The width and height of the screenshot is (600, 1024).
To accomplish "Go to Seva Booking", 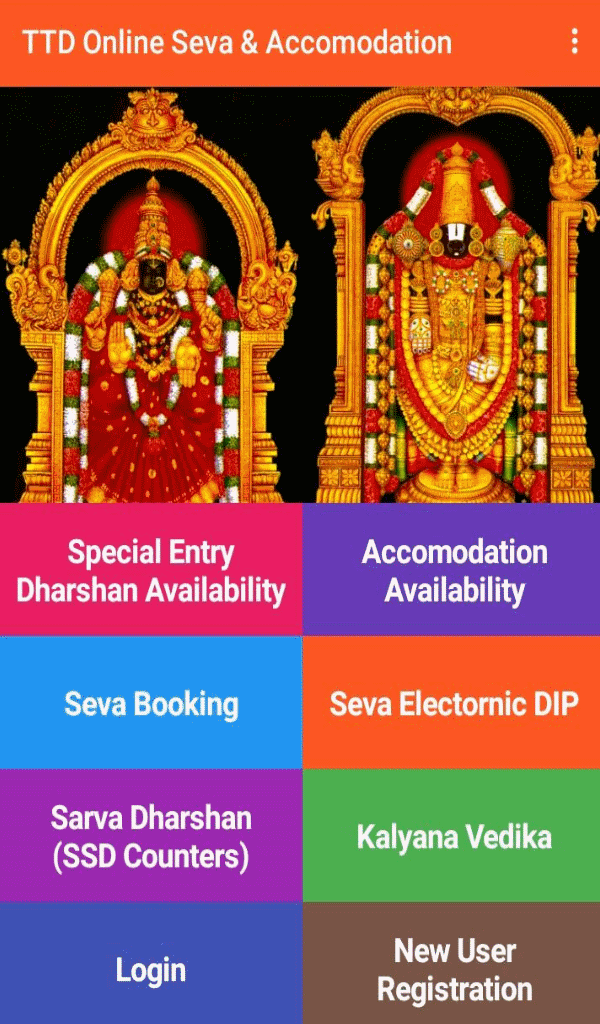I will tap(151, 703).
